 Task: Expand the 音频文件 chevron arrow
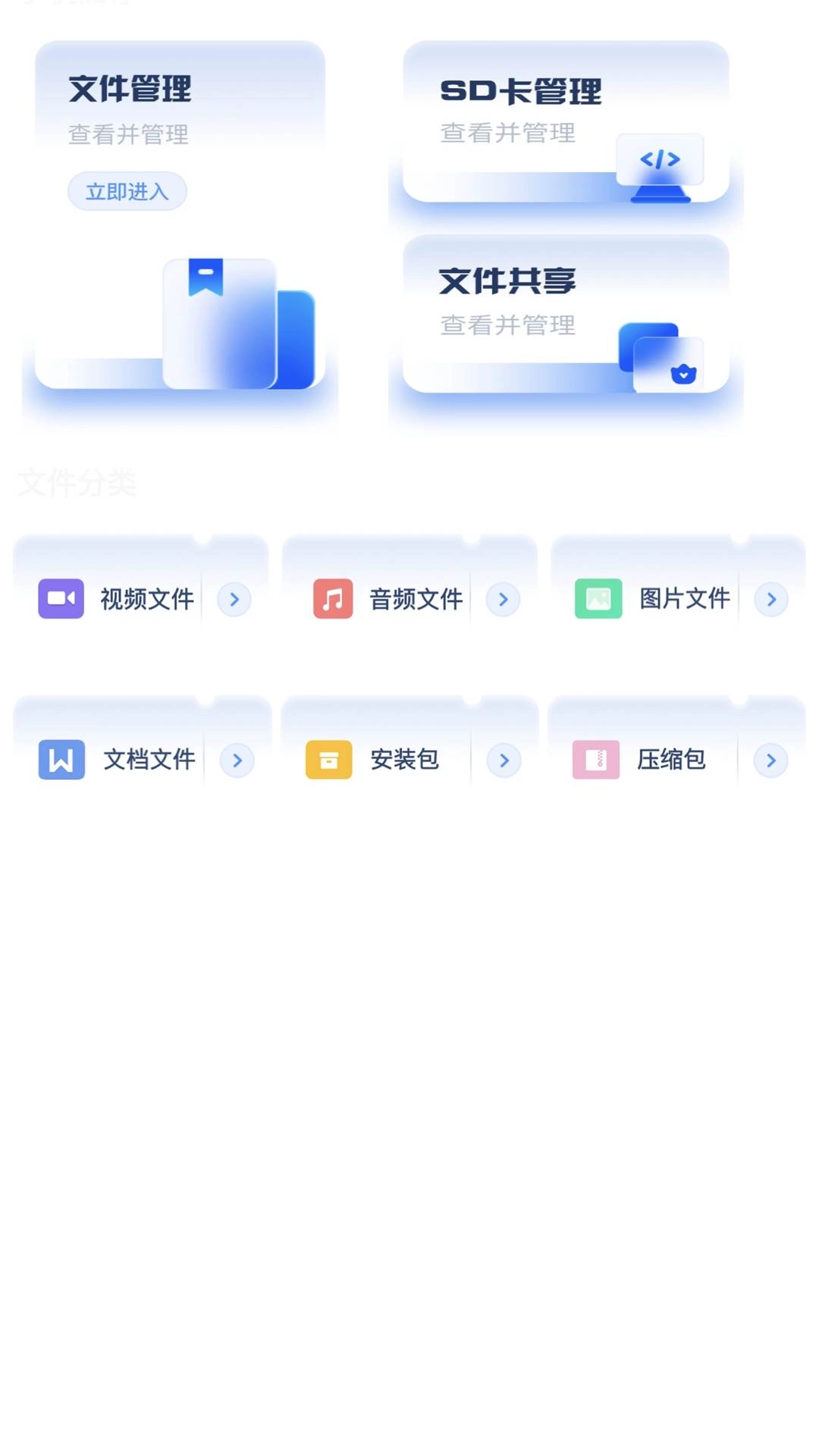(x=502, y=599)
